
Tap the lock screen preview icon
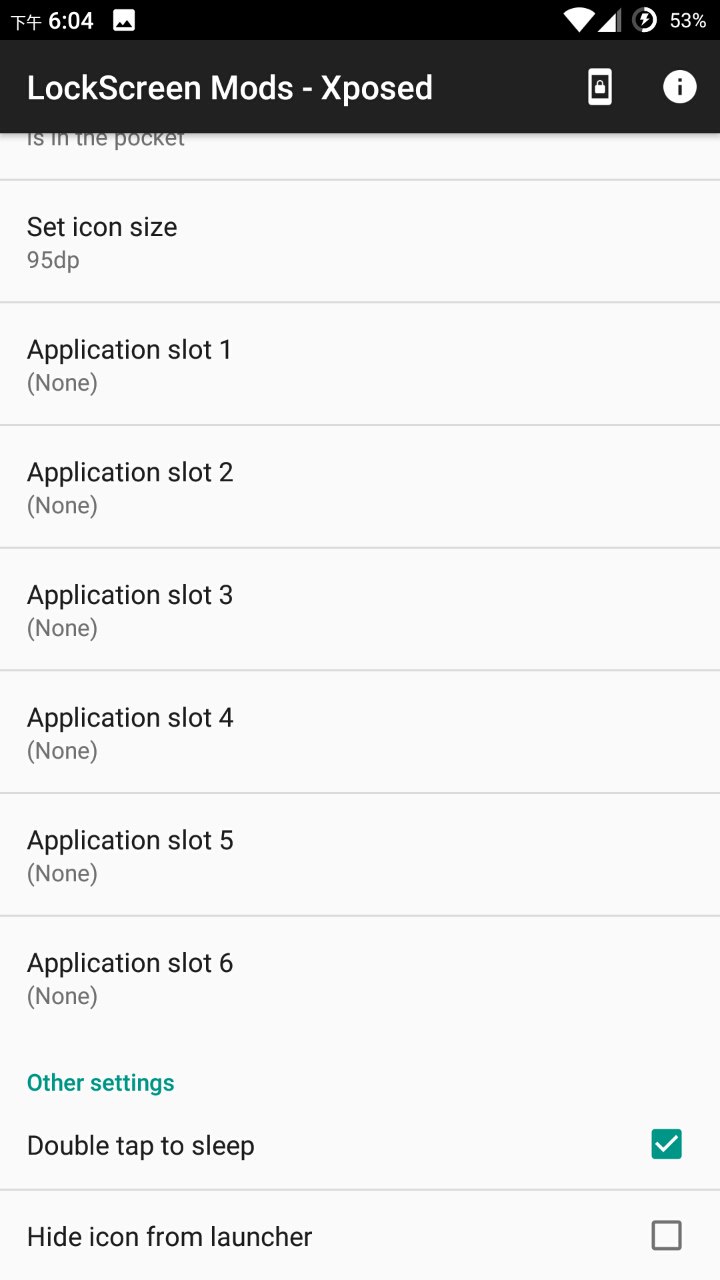click(599, 87)
